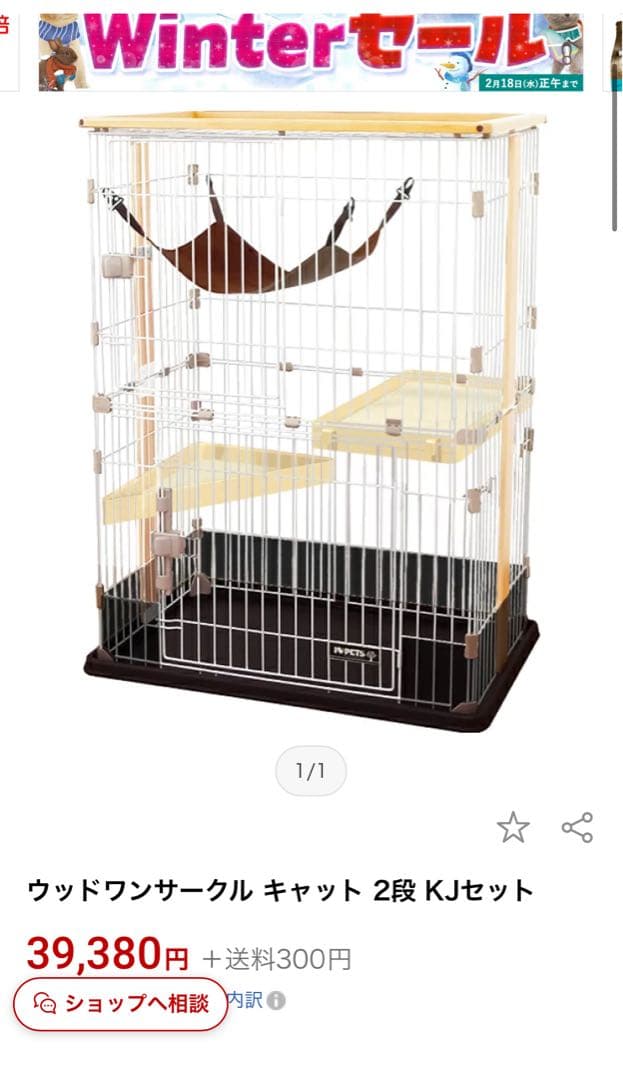Tap the ショップへ相談 button

[x=121, y=1004]
